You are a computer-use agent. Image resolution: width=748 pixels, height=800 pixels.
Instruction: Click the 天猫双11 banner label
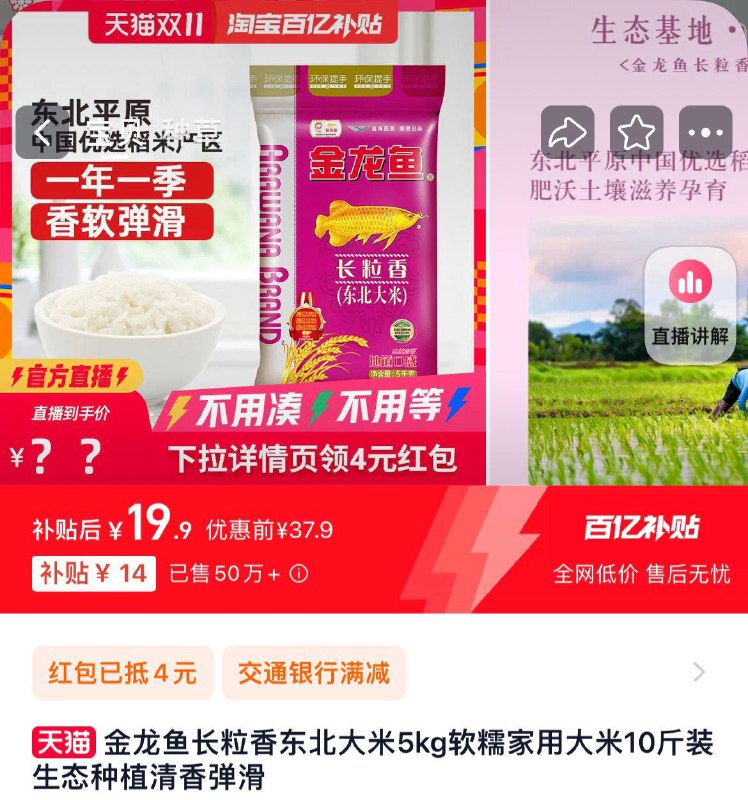[151, 22]
